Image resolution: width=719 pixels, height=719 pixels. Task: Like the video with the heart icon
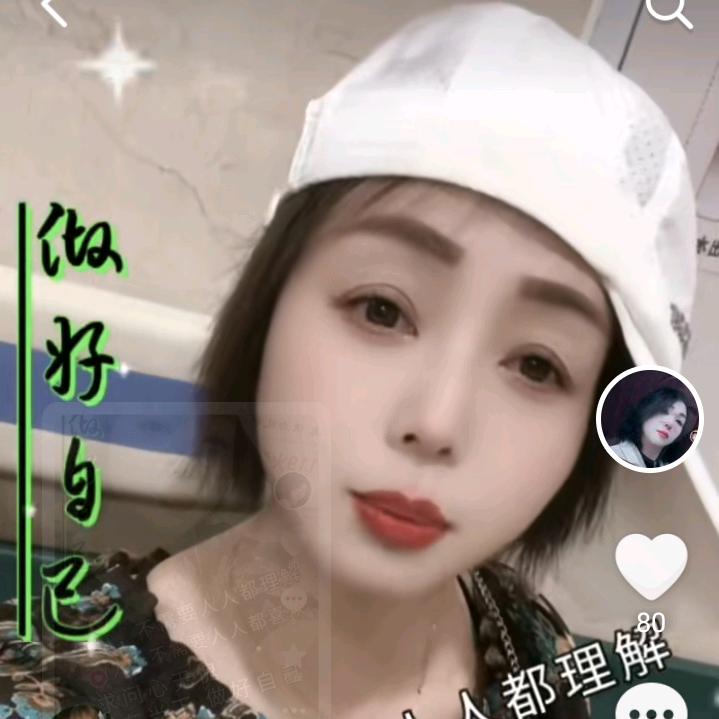pyautogui.click(x=651, y=565)
